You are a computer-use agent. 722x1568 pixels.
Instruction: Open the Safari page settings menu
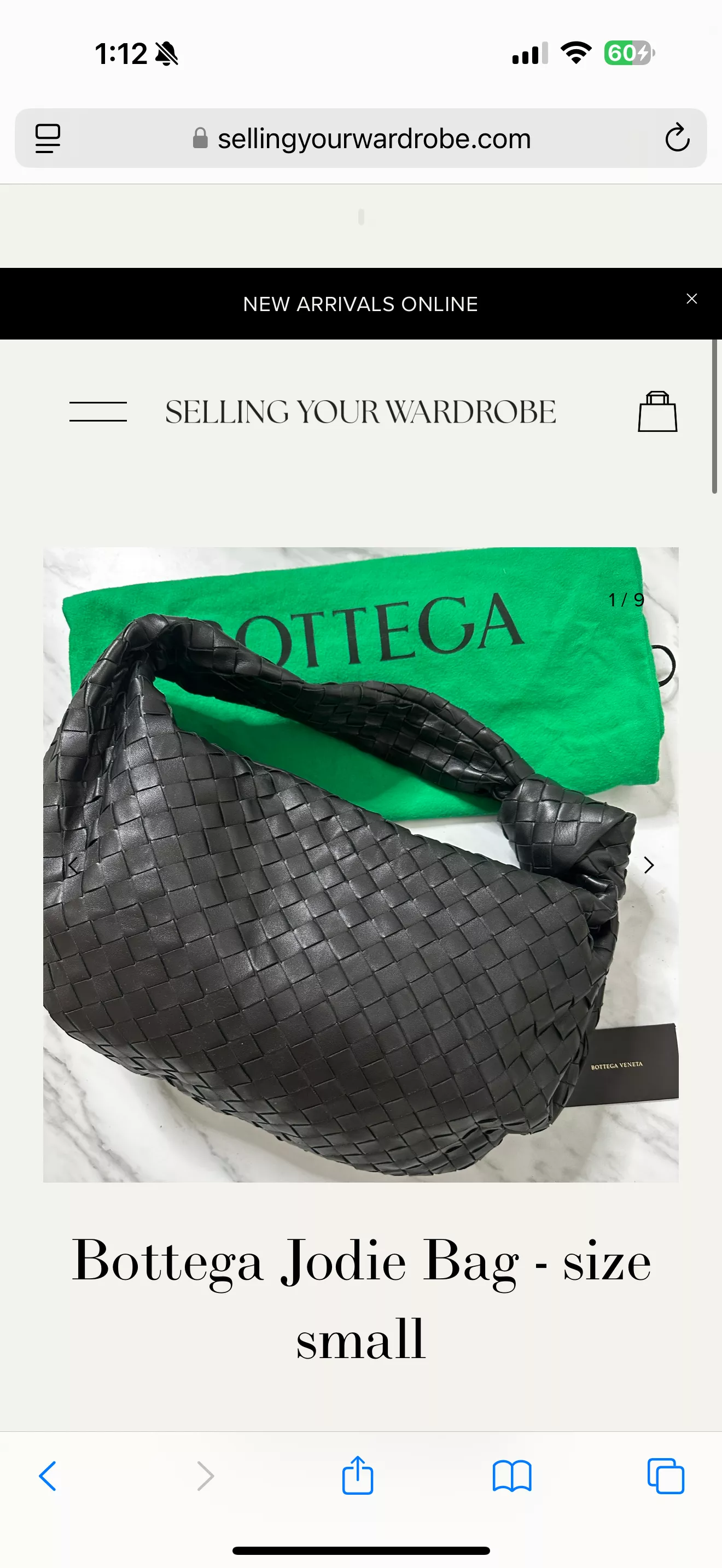click(48, 138)
